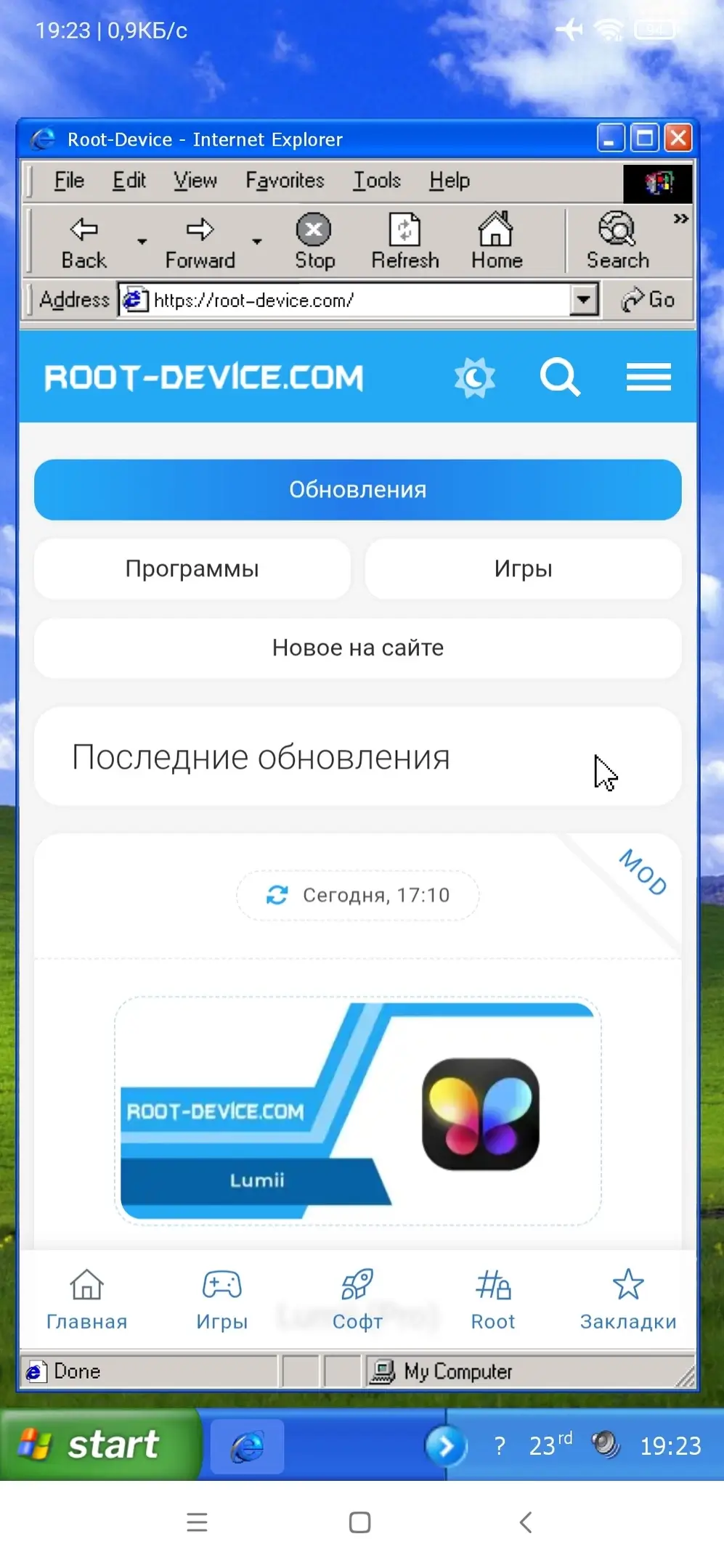Open the Закладки bookmarks tab
This screenshot has height=1568, width=724.
pos(628,1300)
